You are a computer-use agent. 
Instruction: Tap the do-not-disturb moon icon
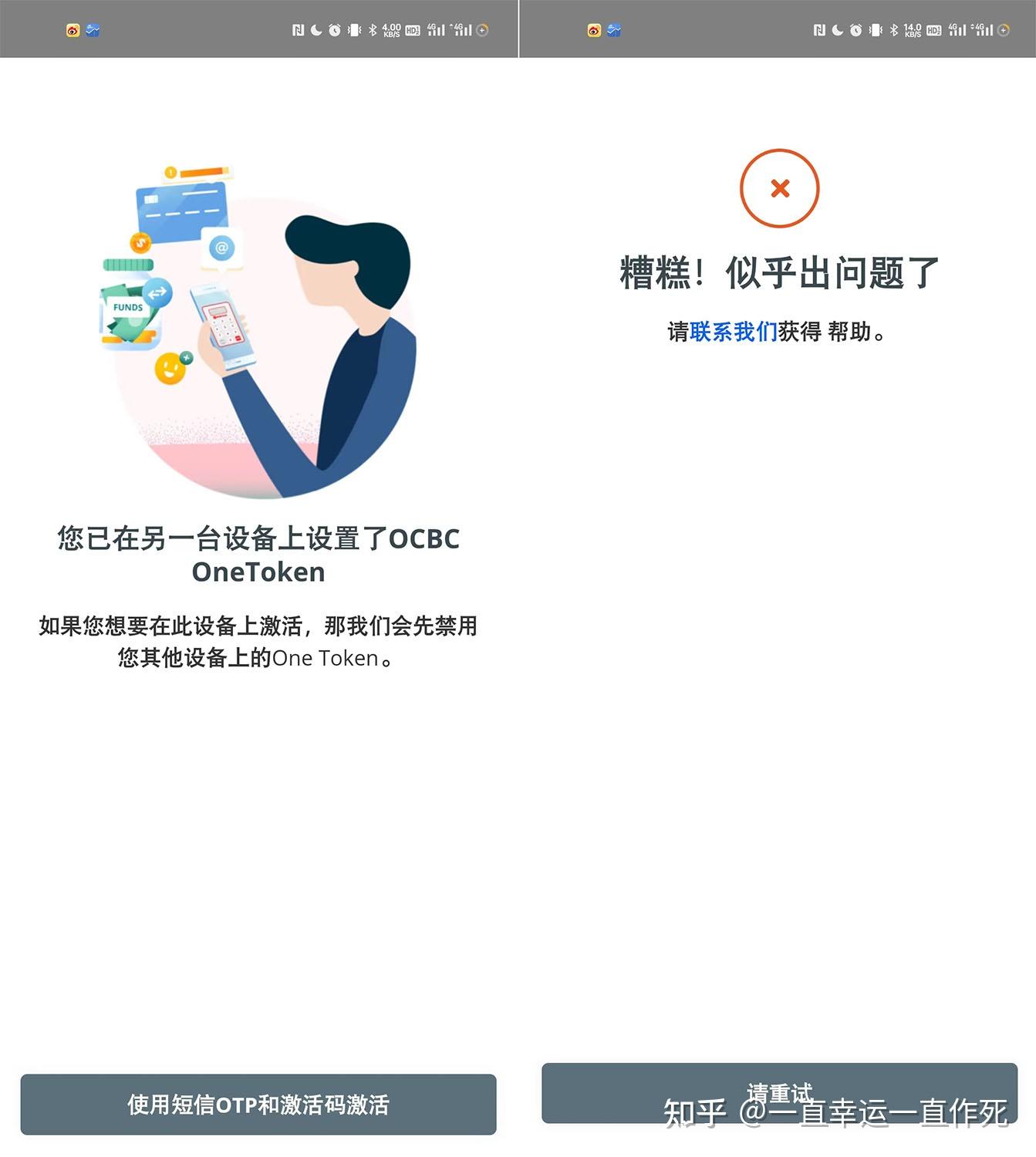[316, 29]
